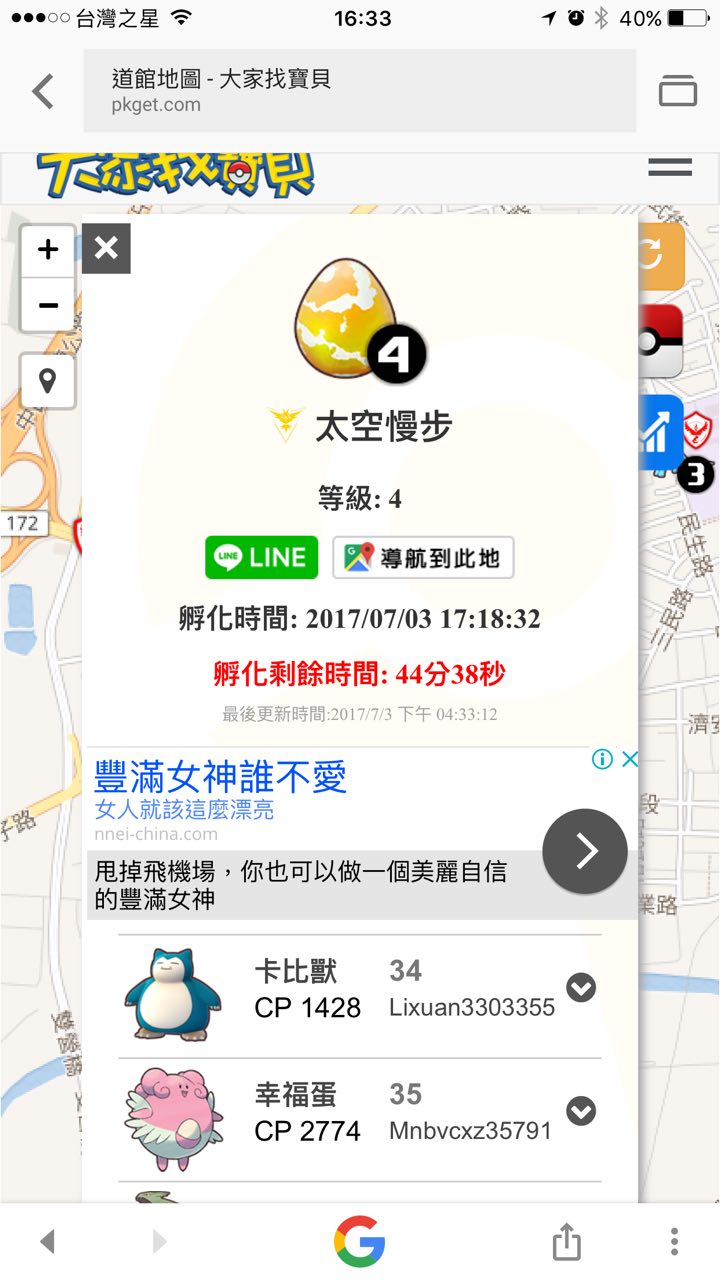
Task: Zoom in on the map
Action: pos(47,251)
